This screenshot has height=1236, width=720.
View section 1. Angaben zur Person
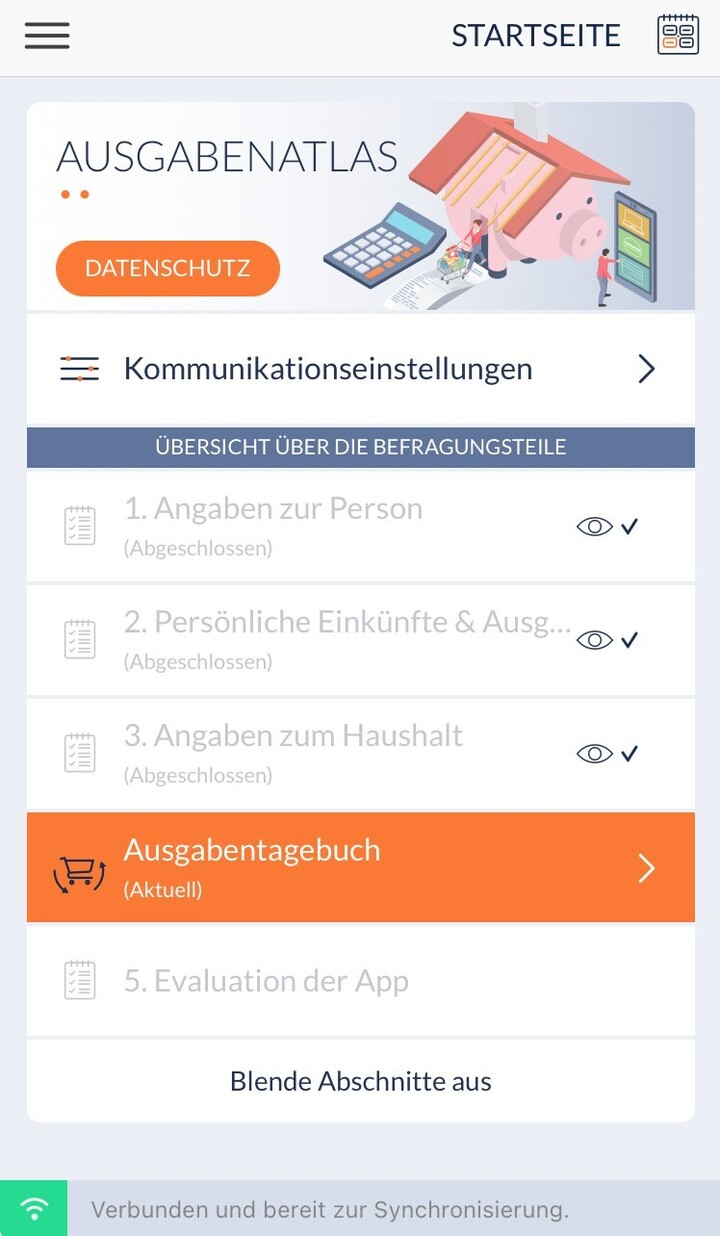coord(594,526)
